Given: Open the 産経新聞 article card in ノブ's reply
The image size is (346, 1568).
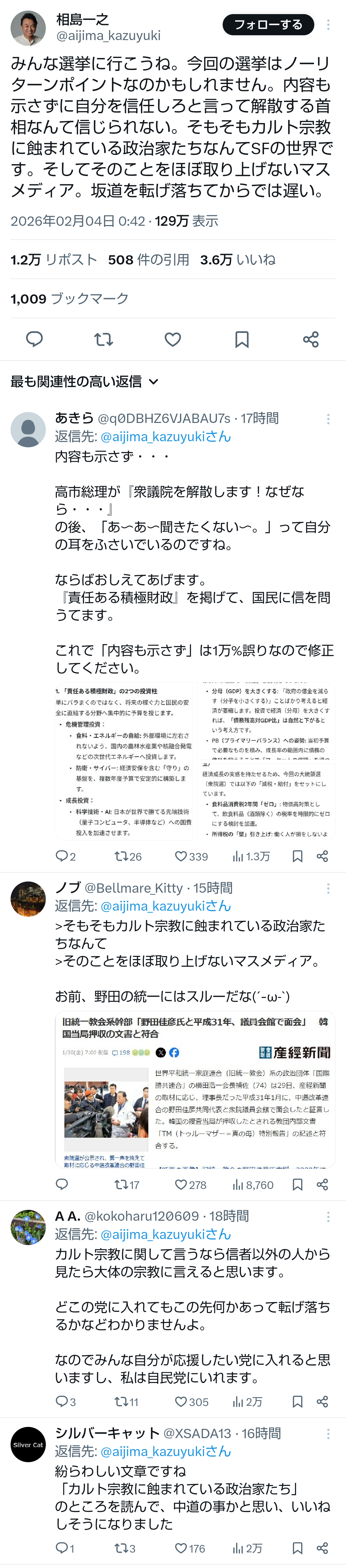Looking at the screenshot, I should pyautogui.click(x=194, y=1090).
